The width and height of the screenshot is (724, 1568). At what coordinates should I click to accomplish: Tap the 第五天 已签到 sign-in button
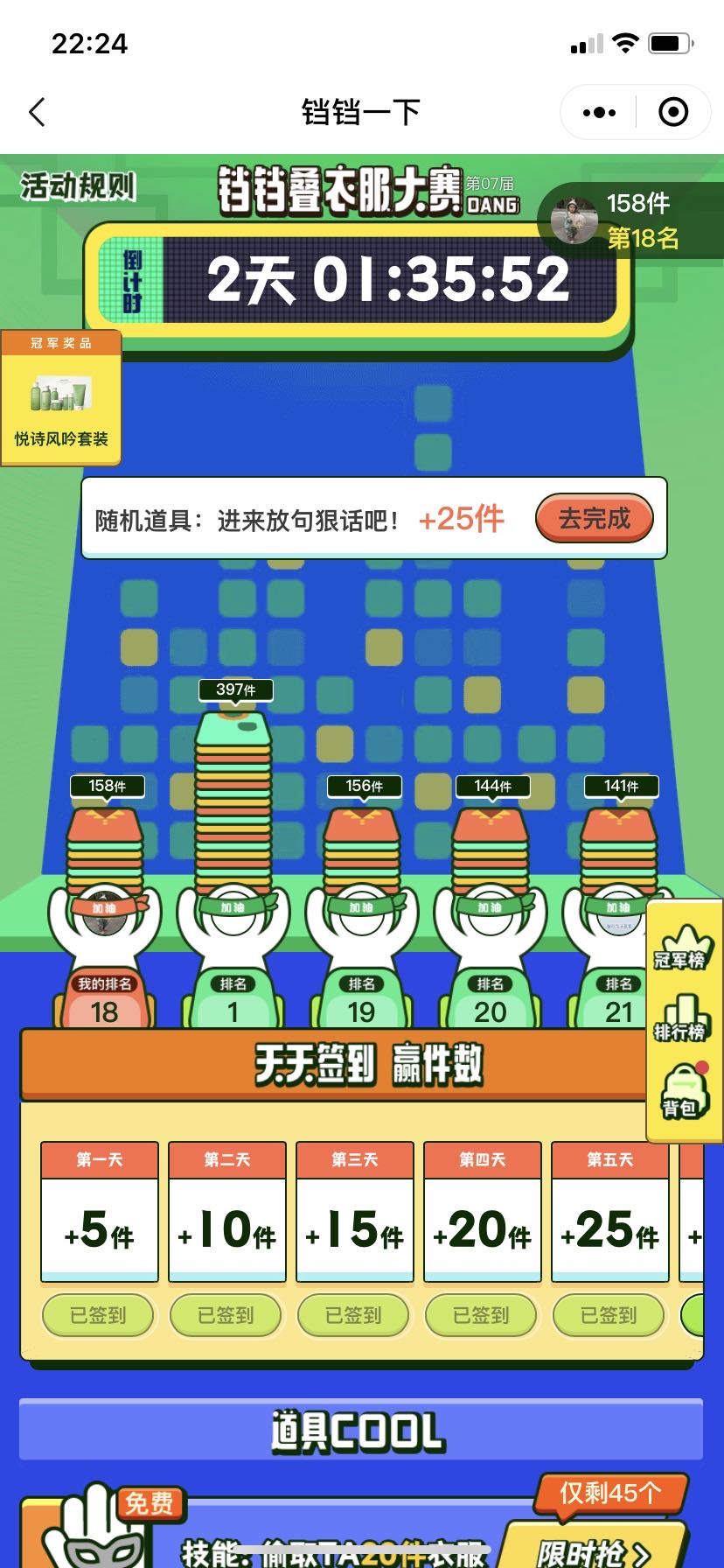tap(609, 1315)
